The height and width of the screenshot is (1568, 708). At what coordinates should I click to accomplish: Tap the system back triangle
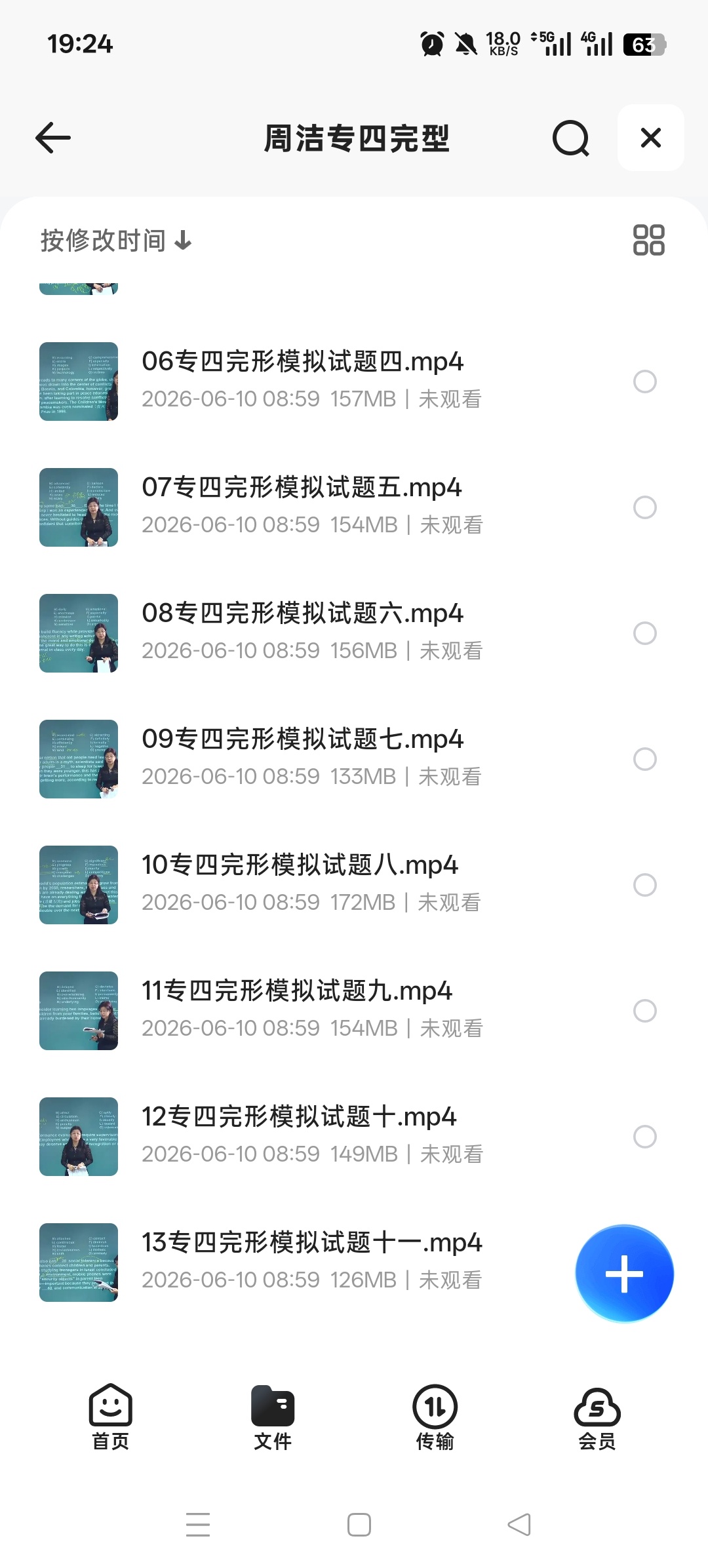519,1524
